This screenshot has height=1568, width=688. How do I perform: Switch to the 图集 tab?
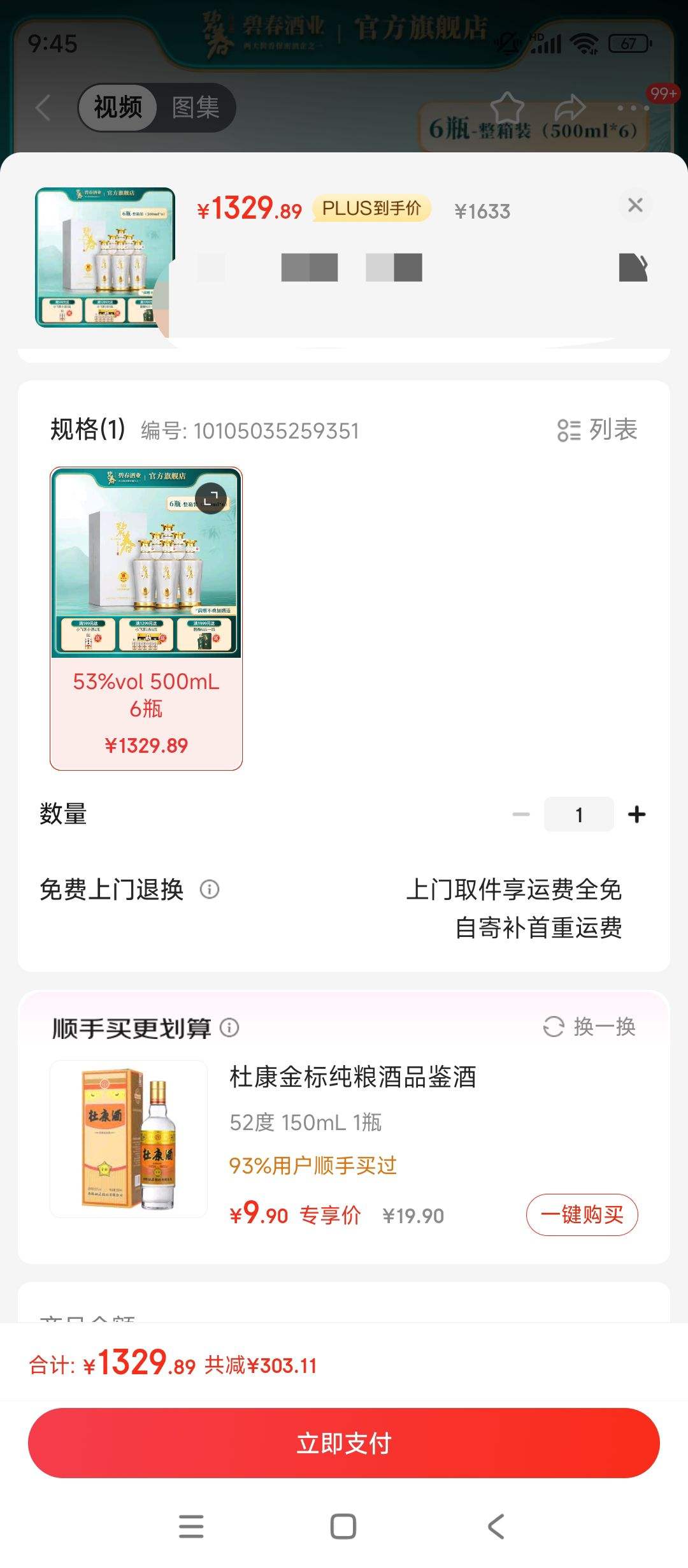click(x=194, y=108)
